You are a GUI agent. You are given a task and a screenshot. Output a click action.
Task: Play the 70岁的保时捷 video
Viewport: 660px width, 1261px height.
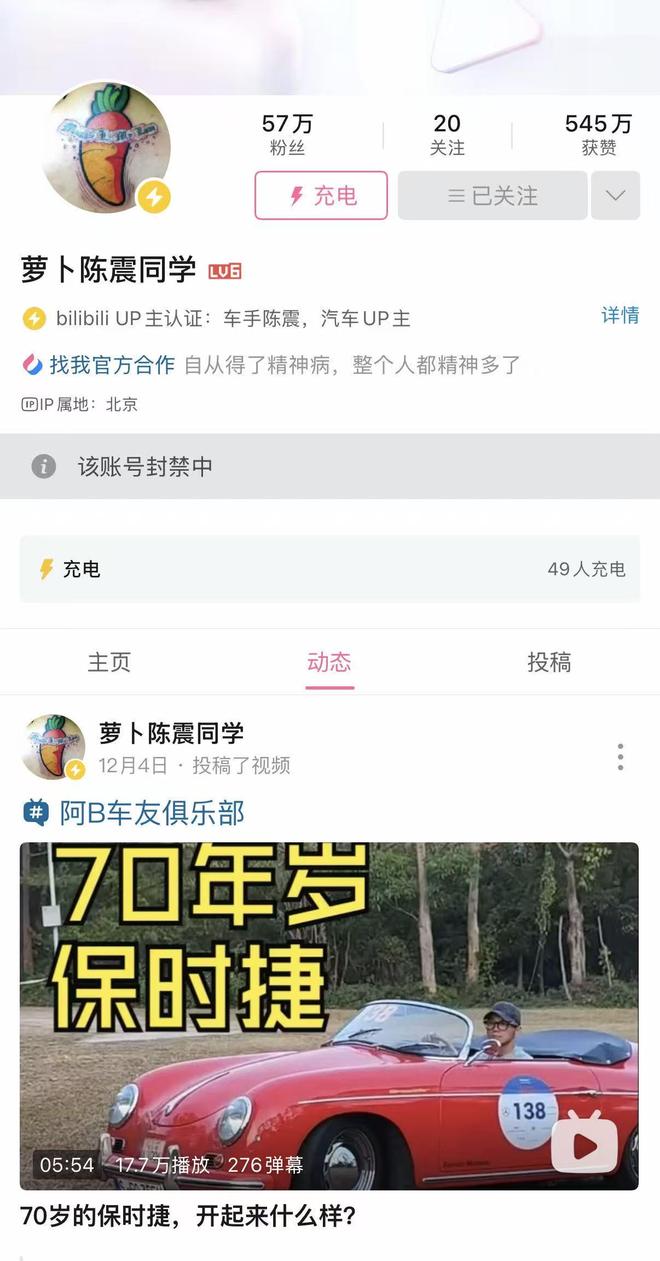coord(330,1015)
